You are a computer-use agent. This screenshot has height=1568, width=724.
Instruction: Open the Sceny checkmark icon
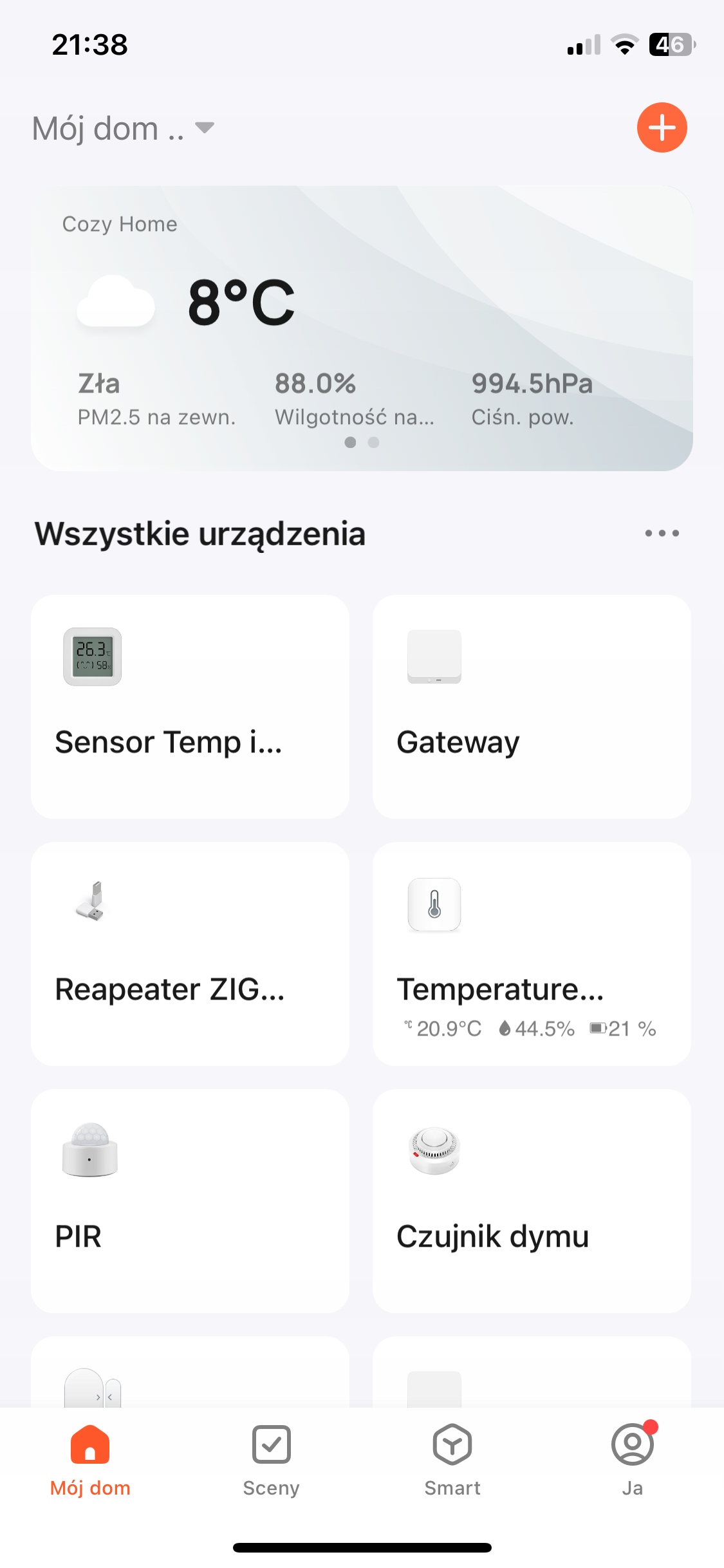[x=271, y=1445]
